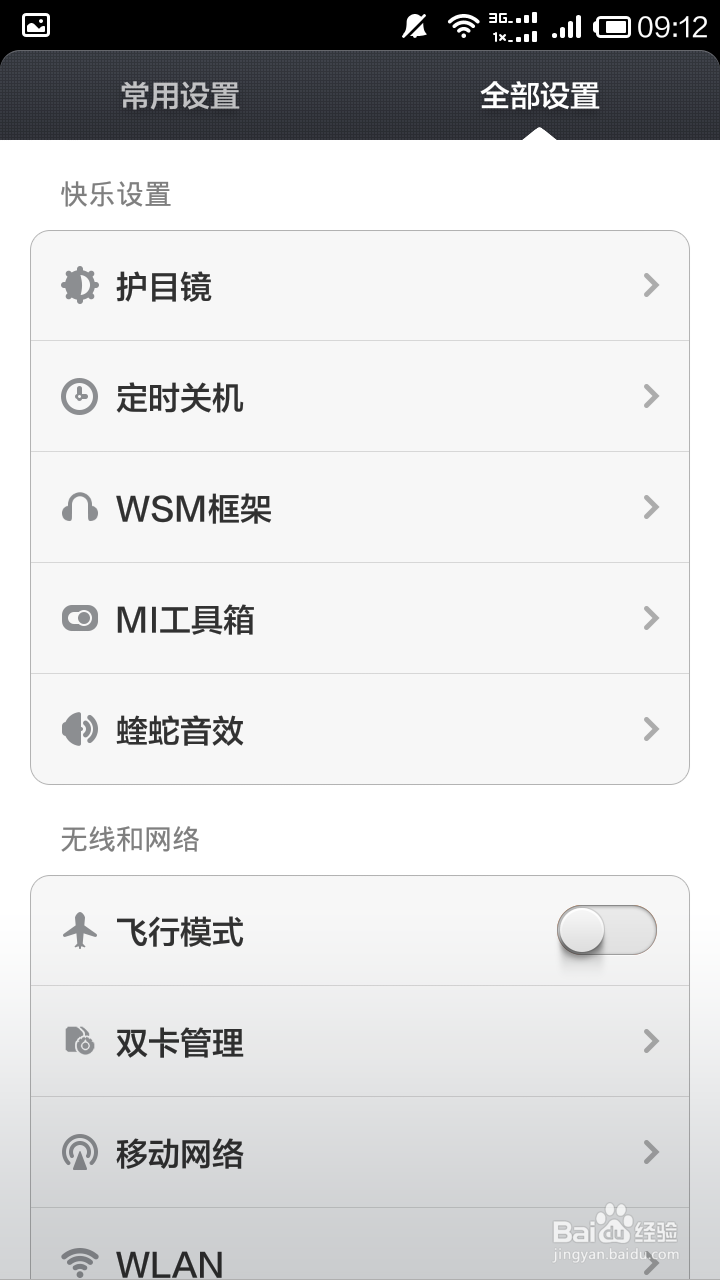Expand 护目镜 settings via its chevron
The width and height of the screenshot is (720, 1280).
[649, 285]
